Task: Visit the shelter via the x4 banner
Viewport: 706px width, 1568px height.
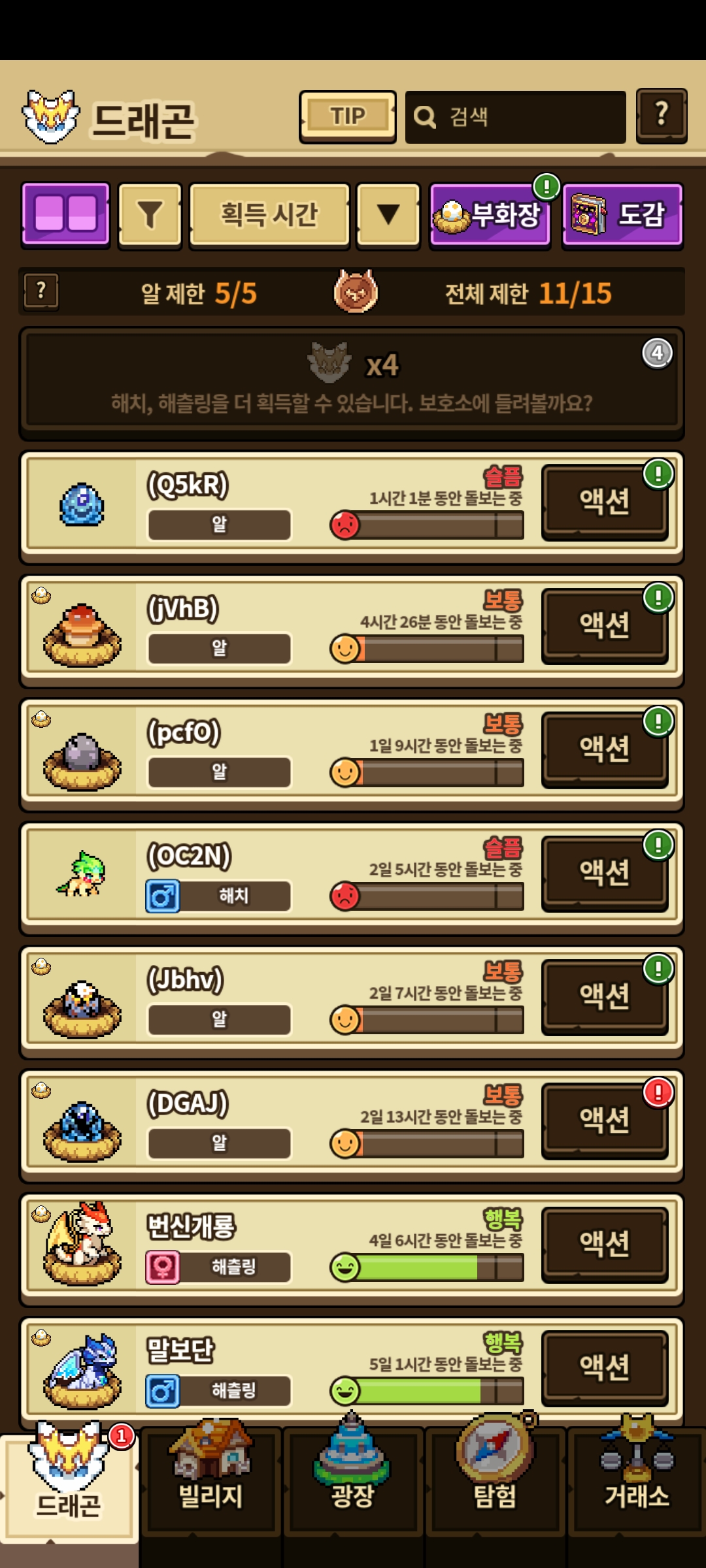Action: (352, 382)
